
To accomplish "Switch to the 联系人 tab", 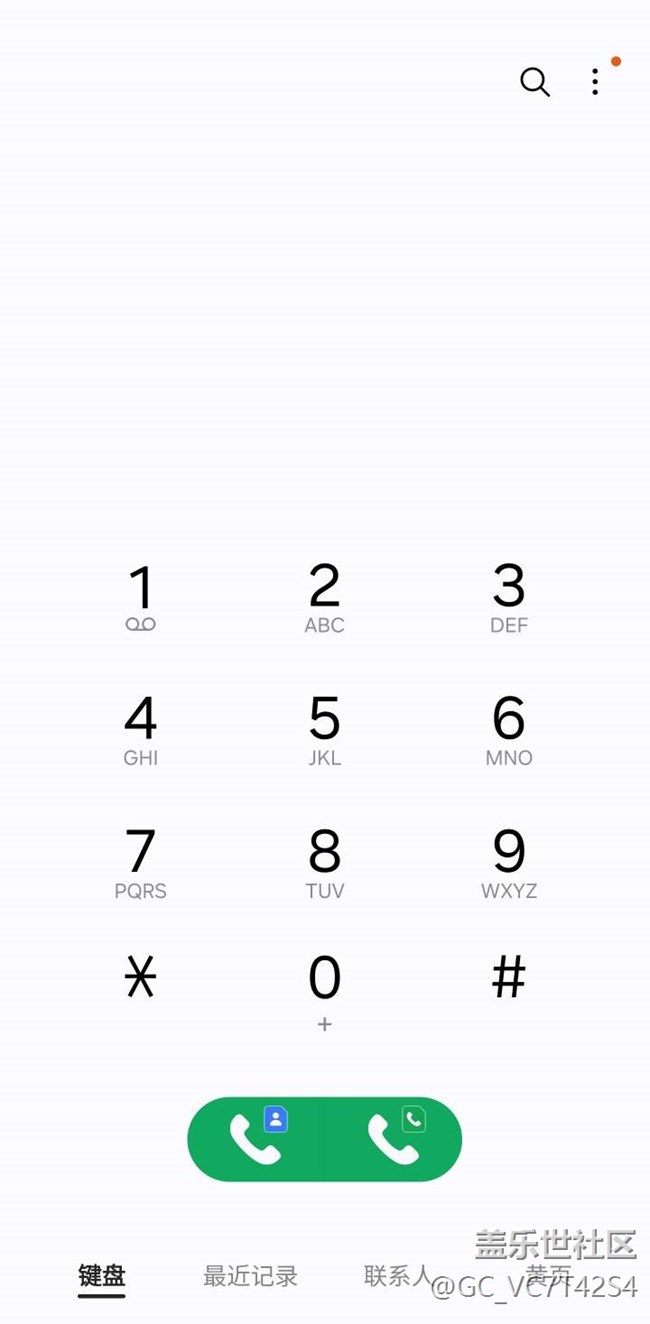I will pos(397,1276).
